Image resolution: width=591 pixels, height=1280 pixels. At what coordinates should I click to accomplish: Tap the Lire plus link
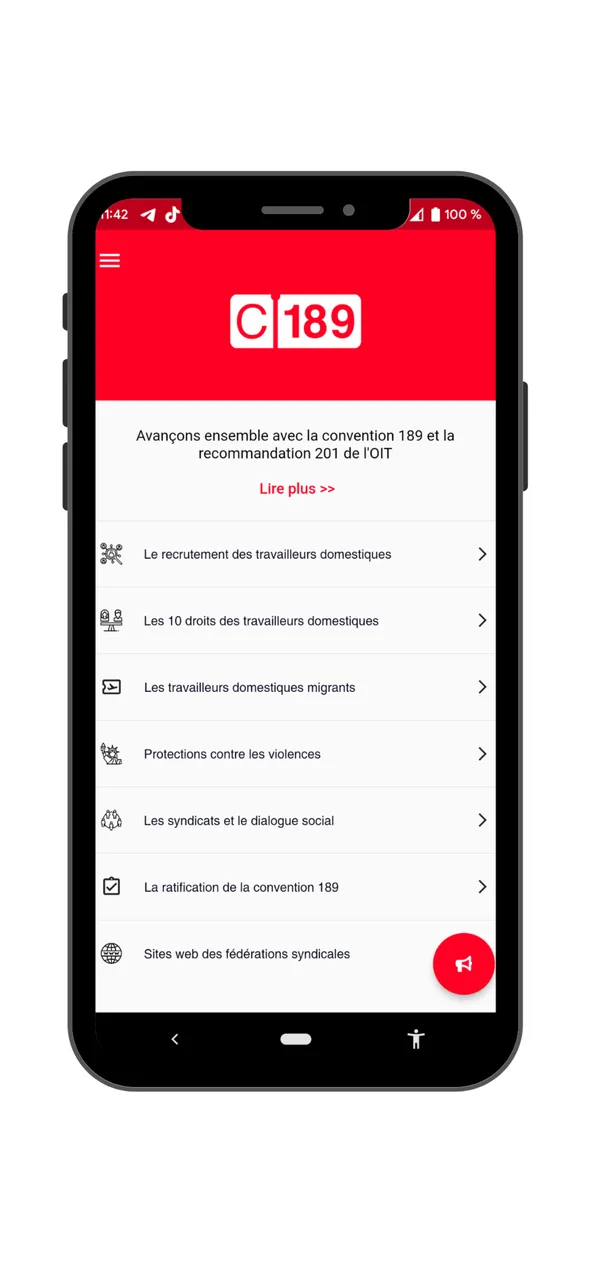[x=297, y=489]
